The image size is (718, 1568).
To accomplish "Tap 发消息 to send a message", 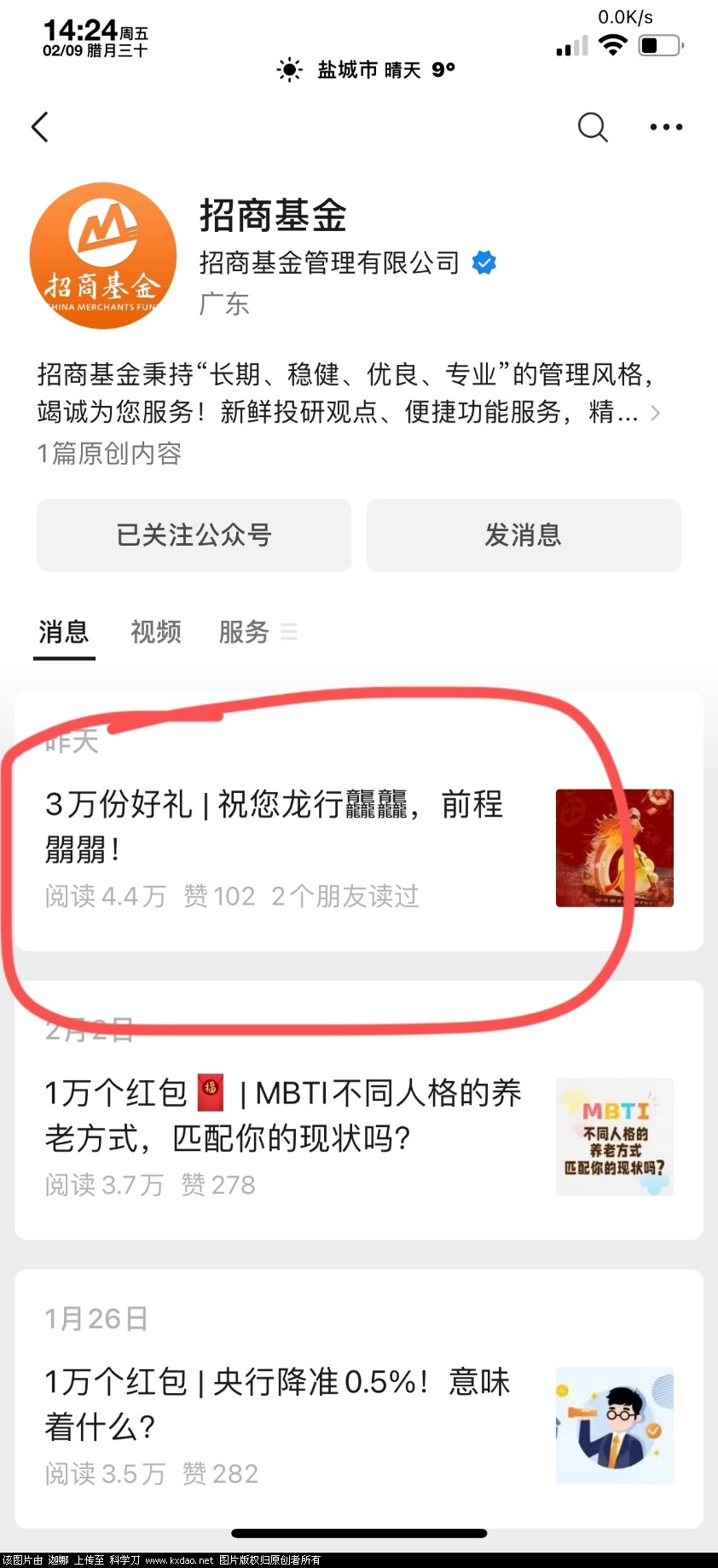I will point(524,535).
